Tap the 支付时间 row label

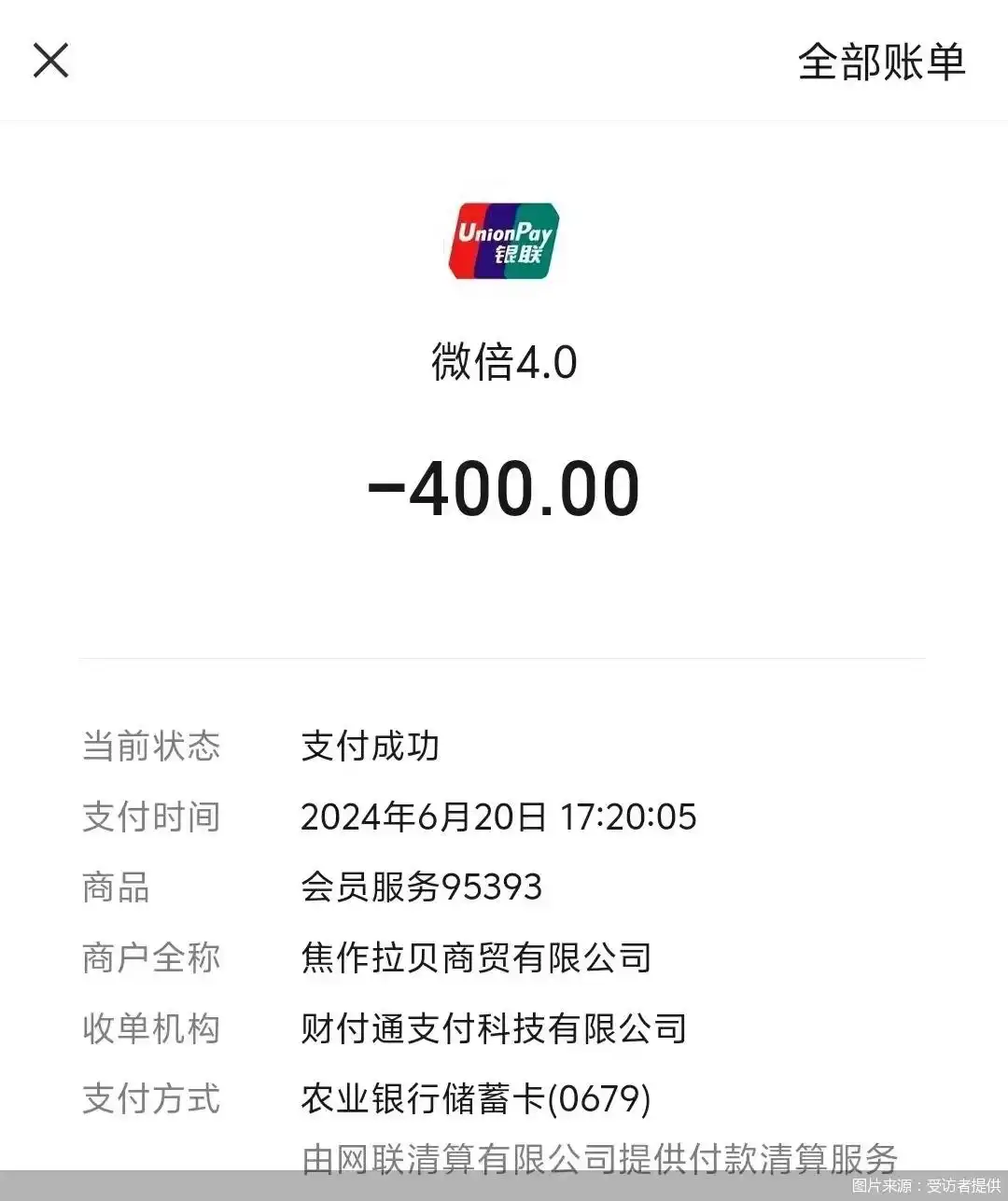151,817
